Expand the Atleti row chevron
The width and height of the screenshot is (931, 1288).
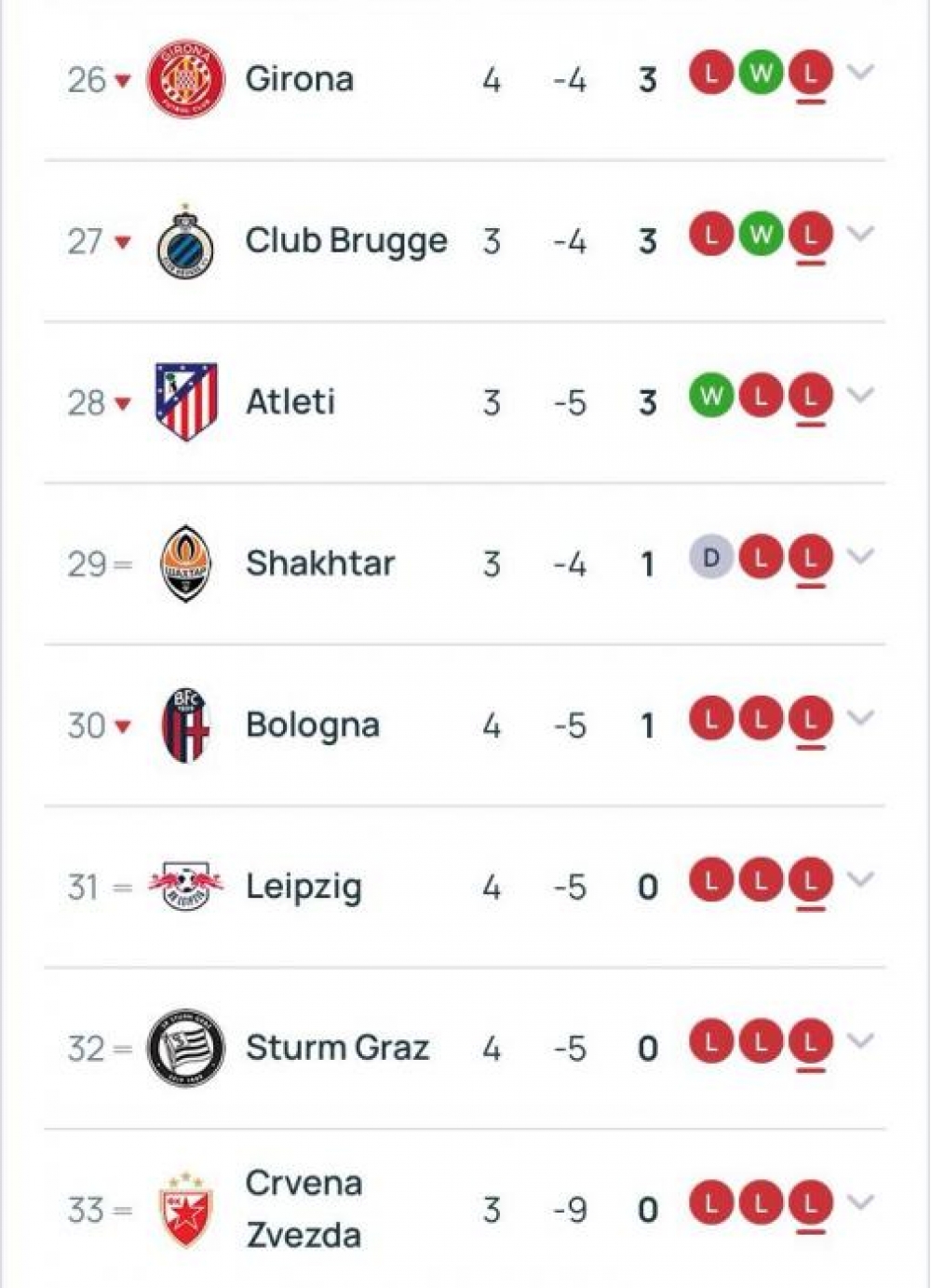point(862,395)
